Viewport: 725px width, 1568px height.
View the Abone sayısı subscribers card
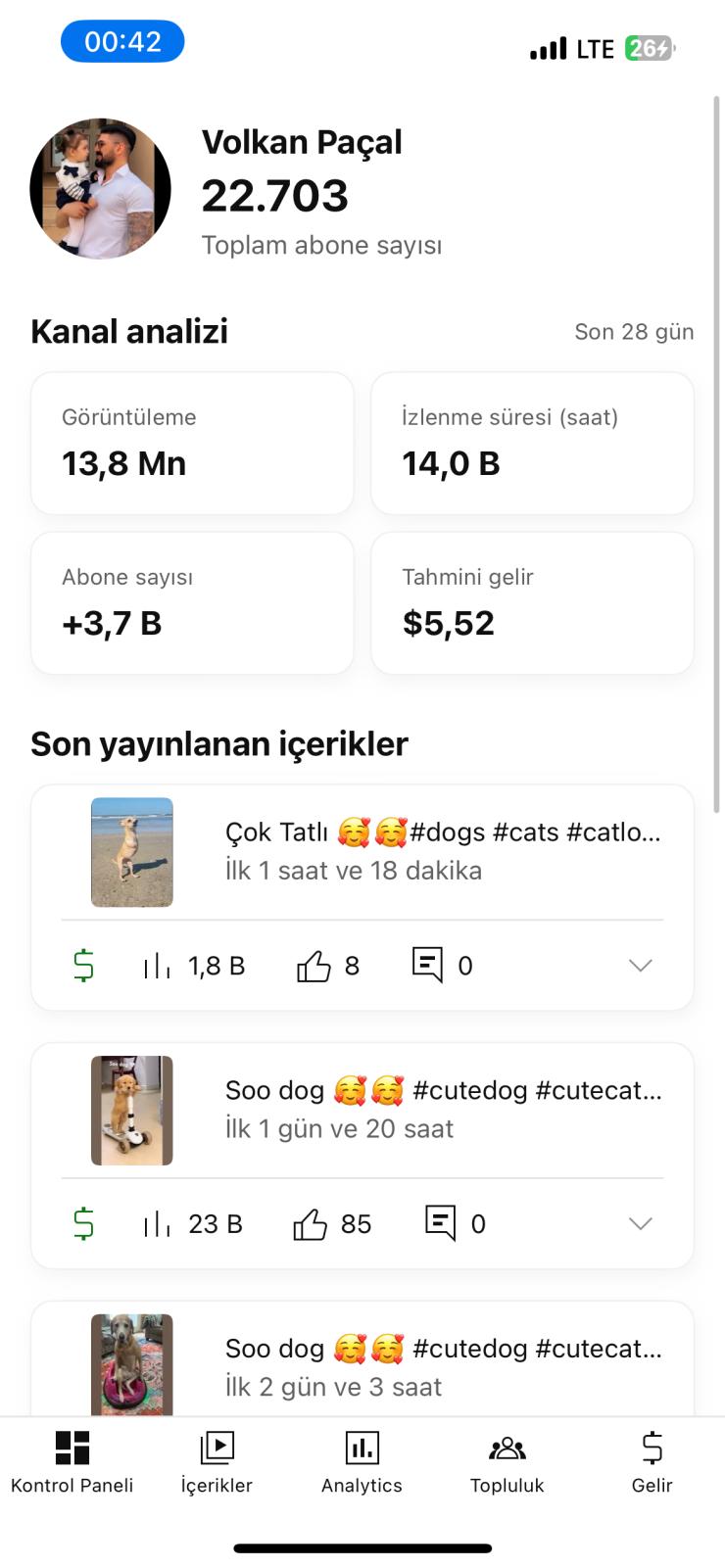click(192, 603)
